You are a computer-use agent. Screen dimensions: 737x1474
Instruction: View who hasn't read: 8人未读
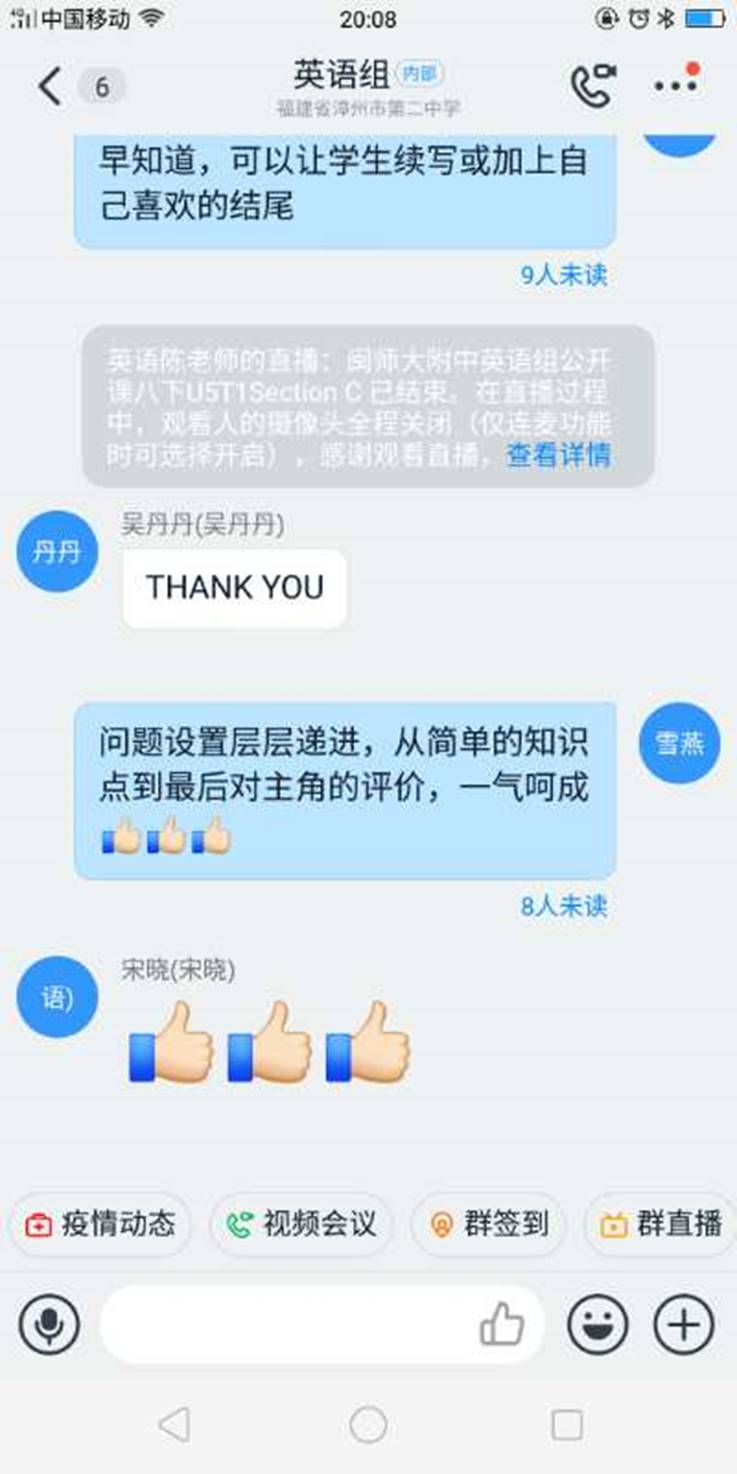pos(563,906)
